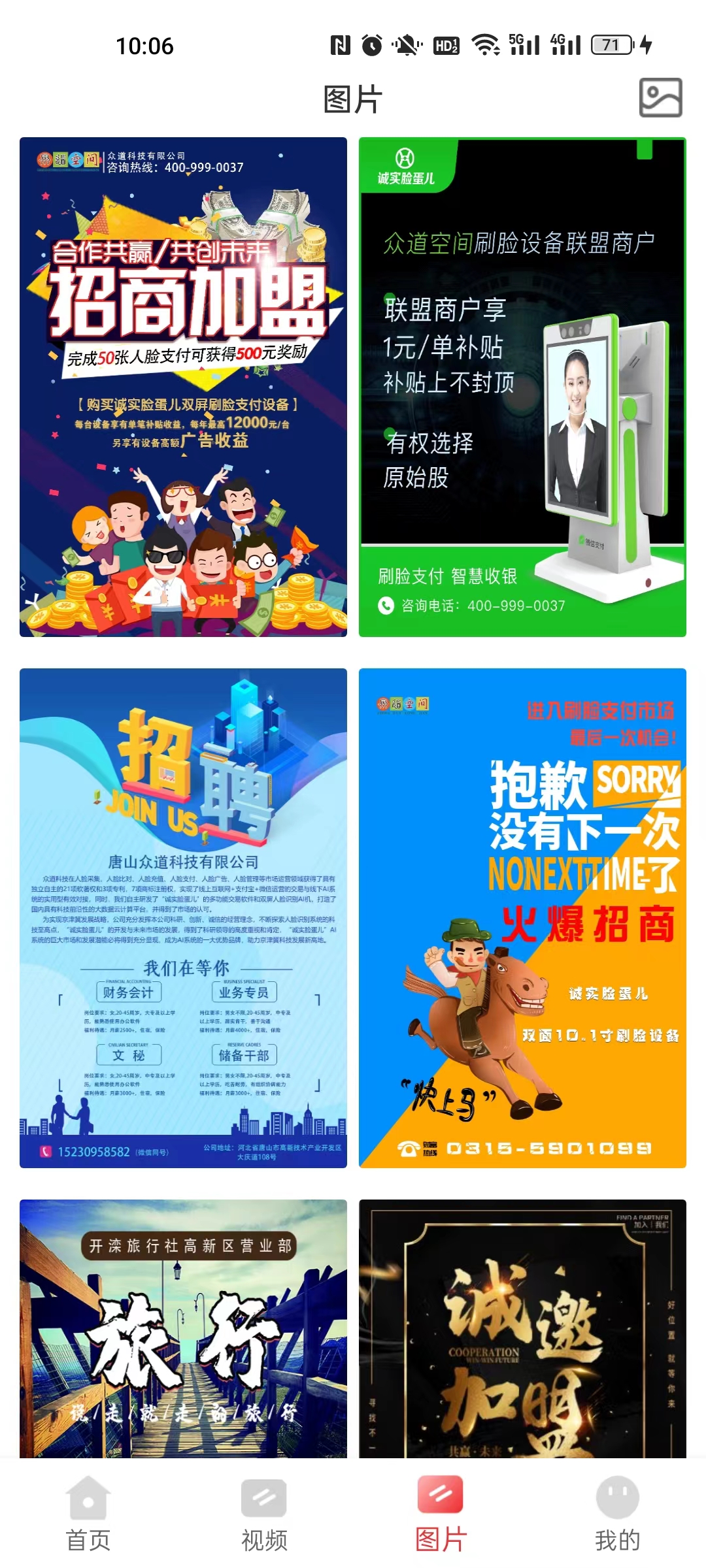Go to the 我的 tab
The height and width of the screenshot is (1568, 706).
617,1514
